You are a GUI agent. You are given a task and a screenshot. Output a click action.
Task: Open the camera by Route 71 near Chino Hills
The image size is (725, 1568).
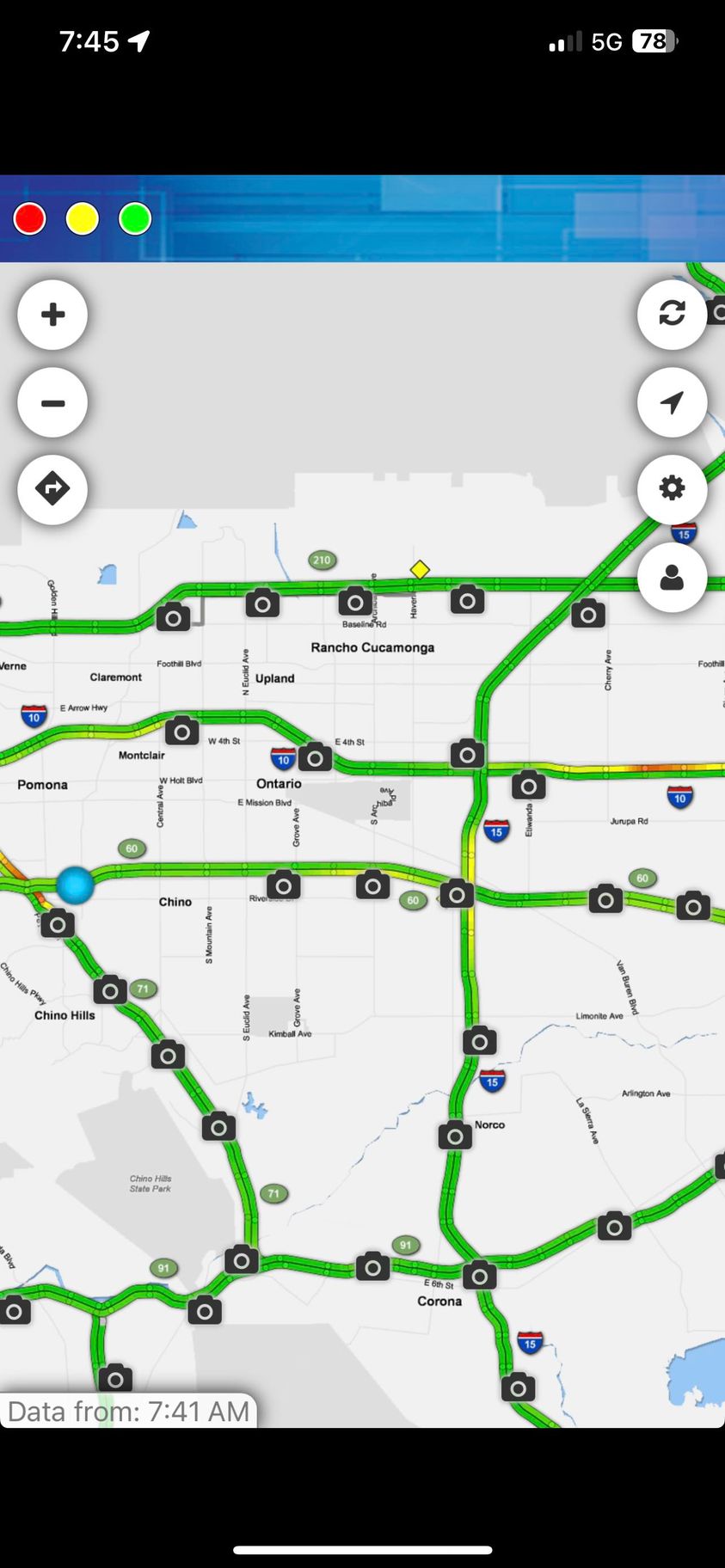coord(110,990)
